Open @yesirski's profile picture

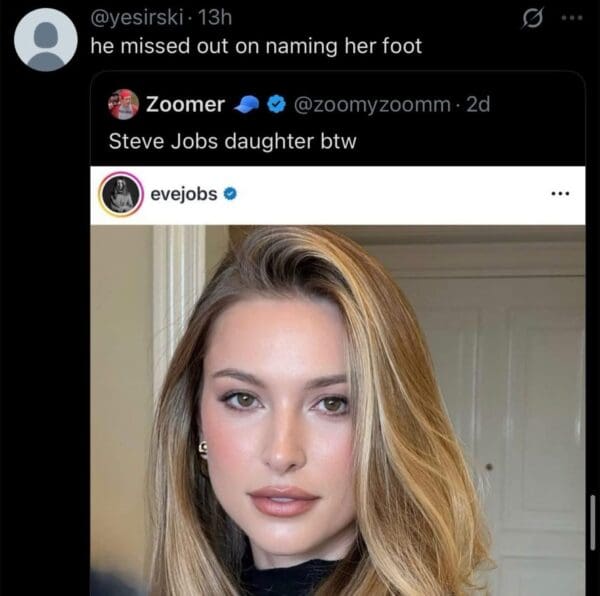click(46, 40)
